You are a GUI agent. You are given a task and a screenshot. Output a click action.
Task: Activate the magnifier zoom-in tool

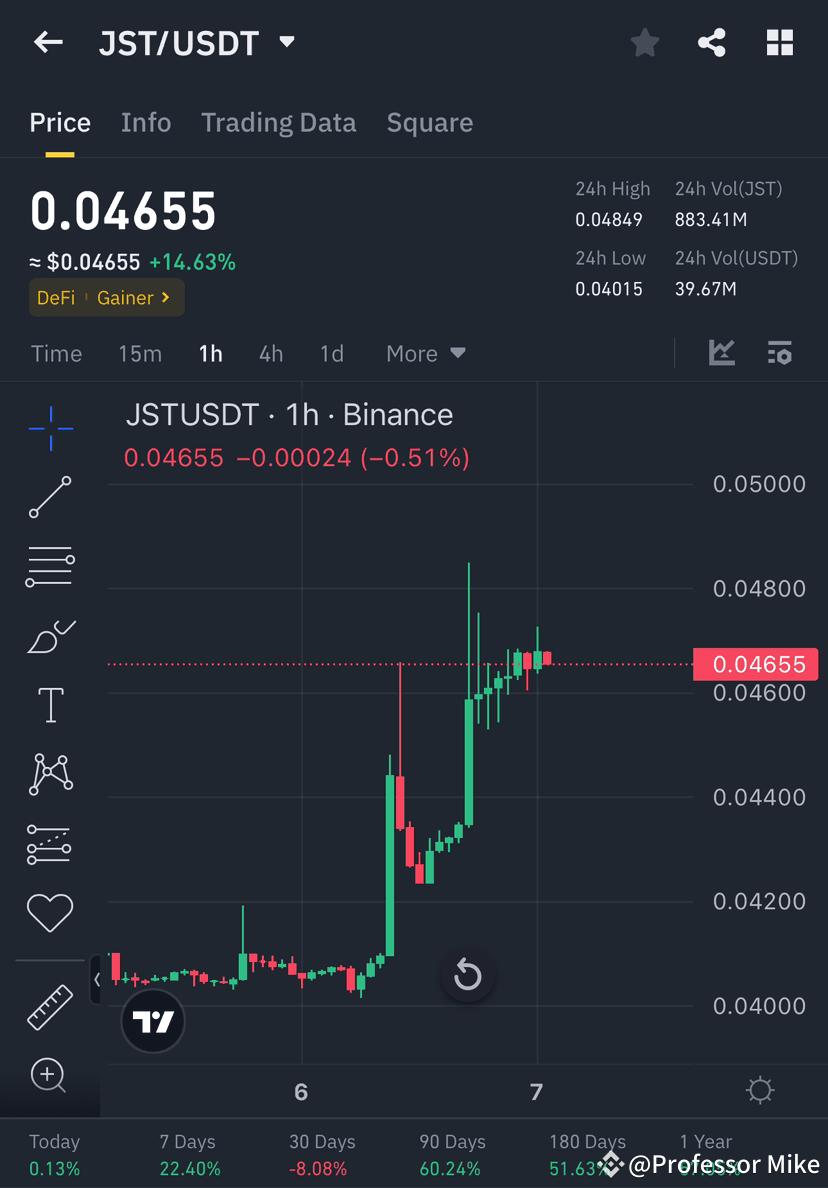[50, 1076]
